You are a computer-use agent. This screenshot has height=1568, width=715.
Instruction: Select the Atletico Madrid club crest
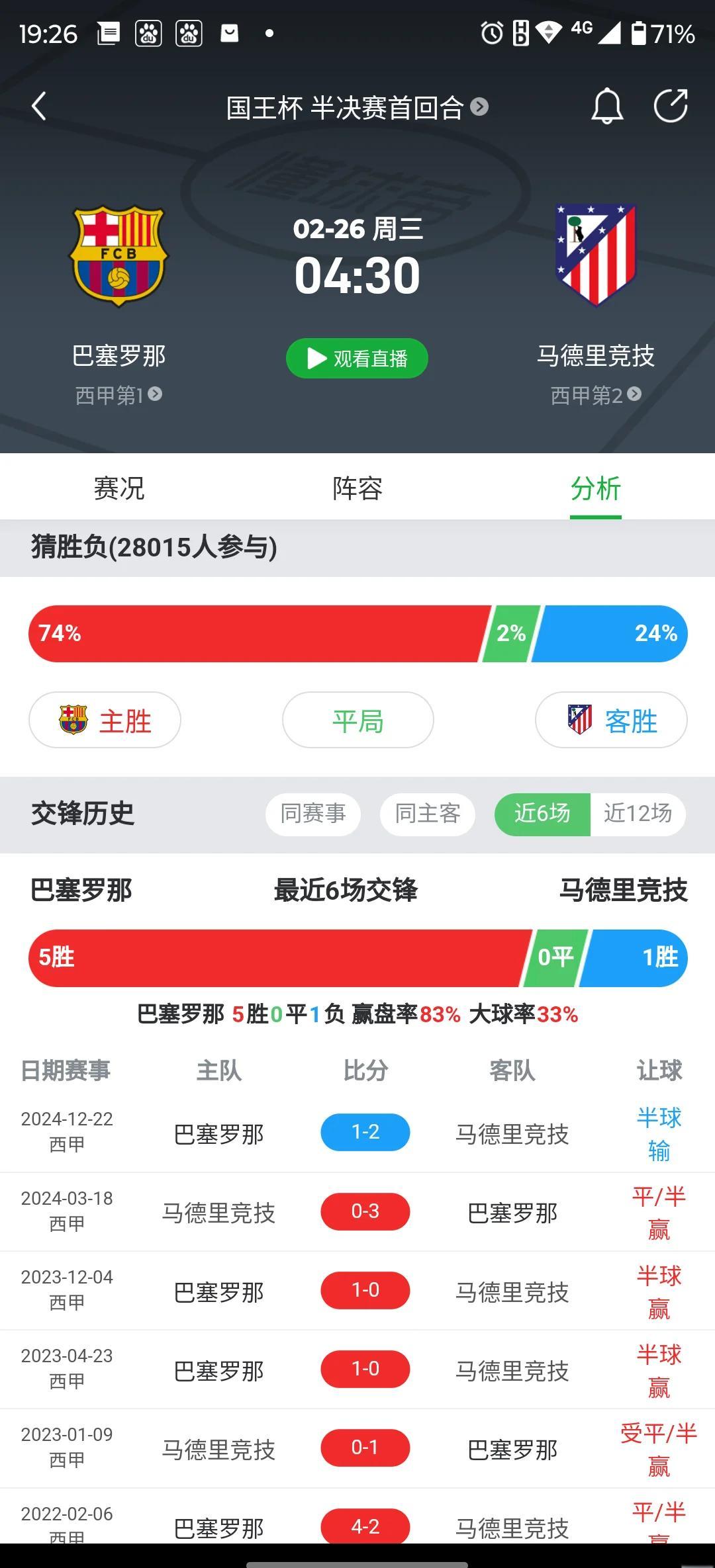coord(595,255)
